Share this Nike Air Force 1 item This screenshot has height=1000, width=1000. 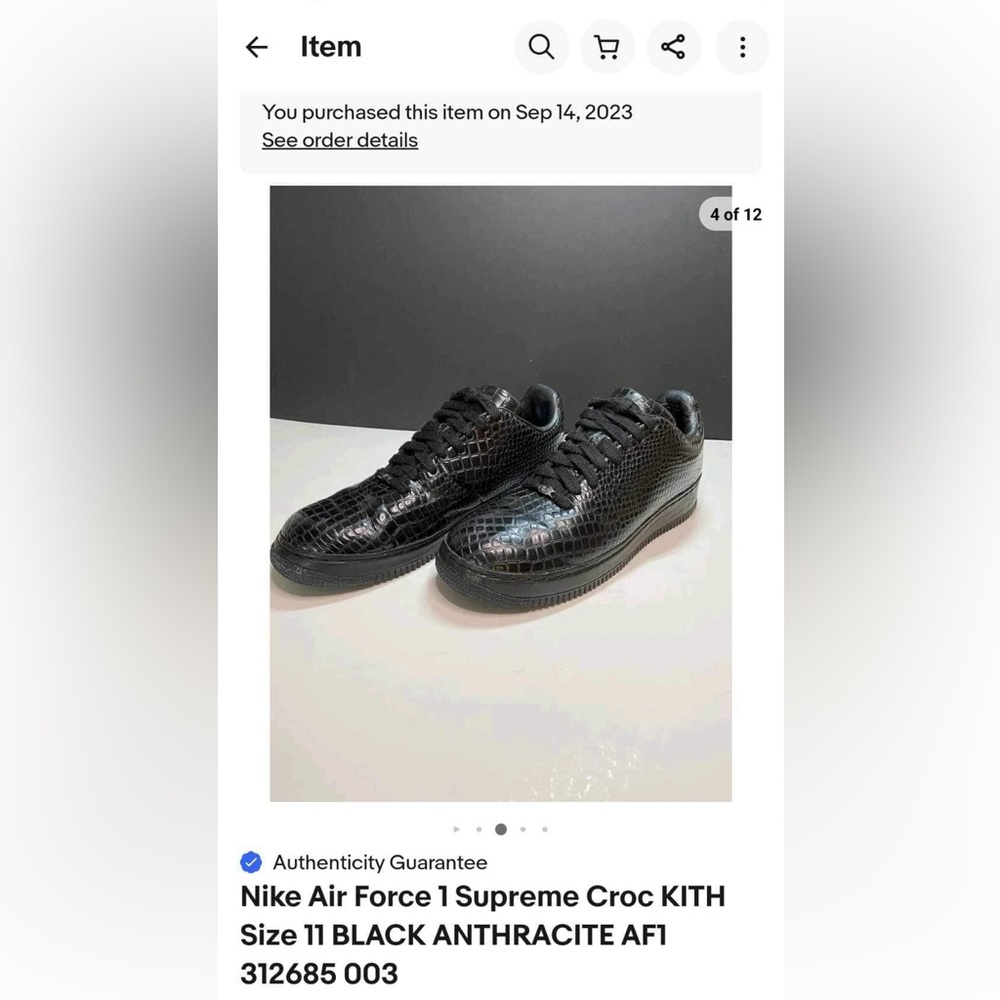point(674,47)
